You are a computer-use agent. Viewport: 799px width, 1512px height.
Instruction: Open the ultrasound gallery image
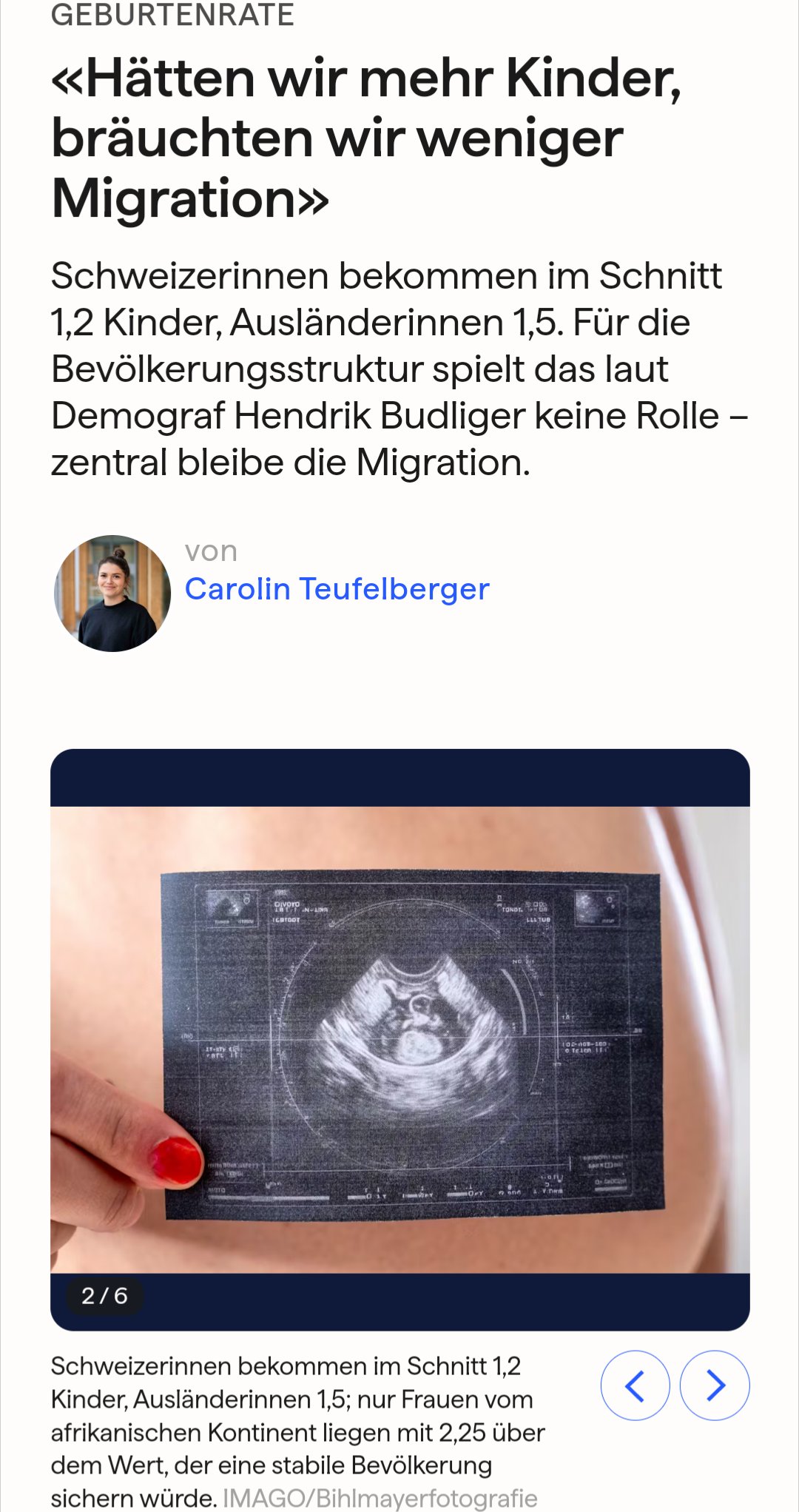399,1039
